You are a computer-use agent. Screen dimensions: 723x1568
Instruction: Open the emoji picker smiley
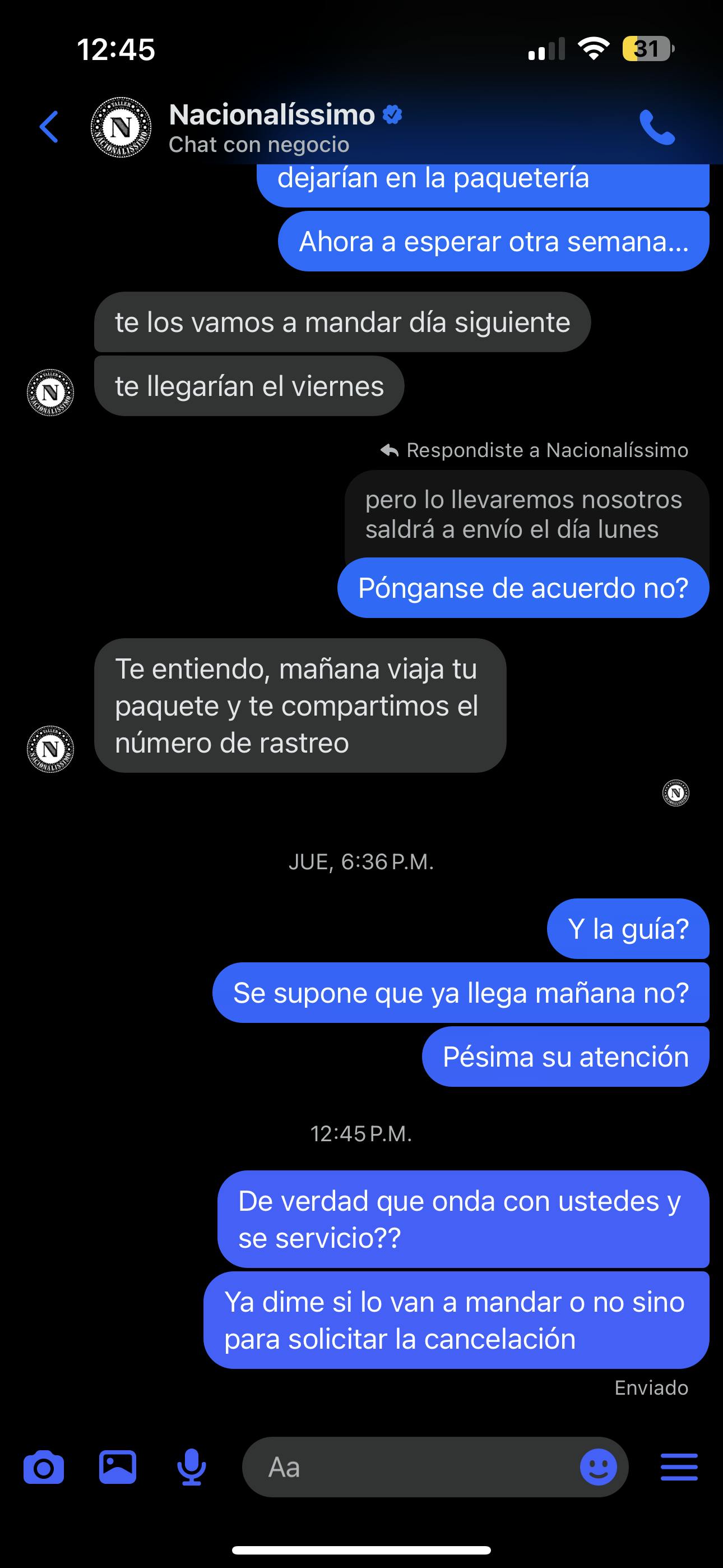click(x=597, y=1467)
